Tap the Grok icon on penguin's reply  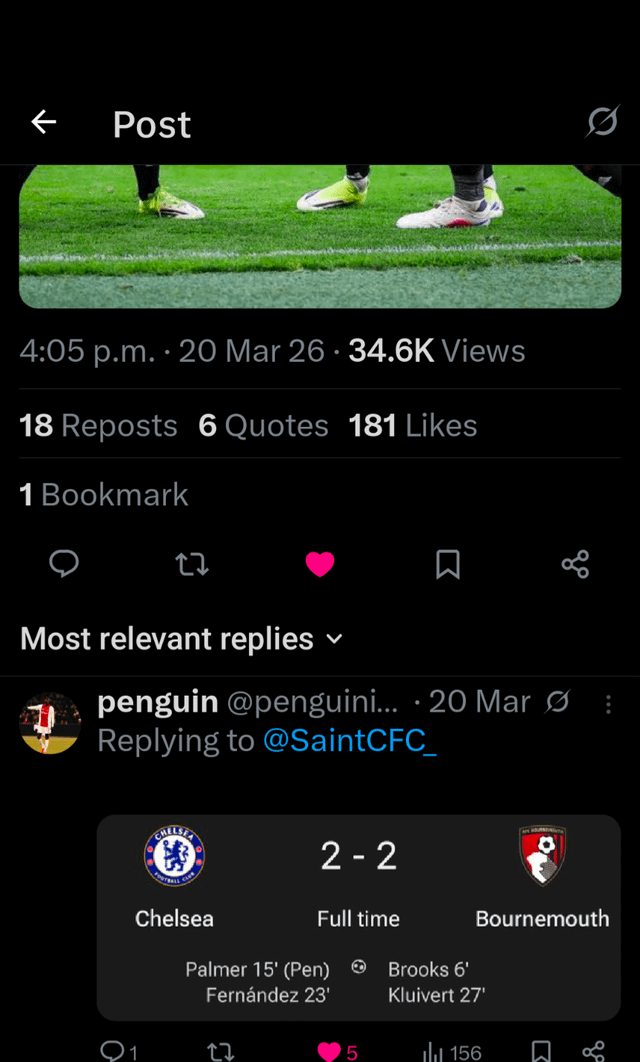coord(557,703)
